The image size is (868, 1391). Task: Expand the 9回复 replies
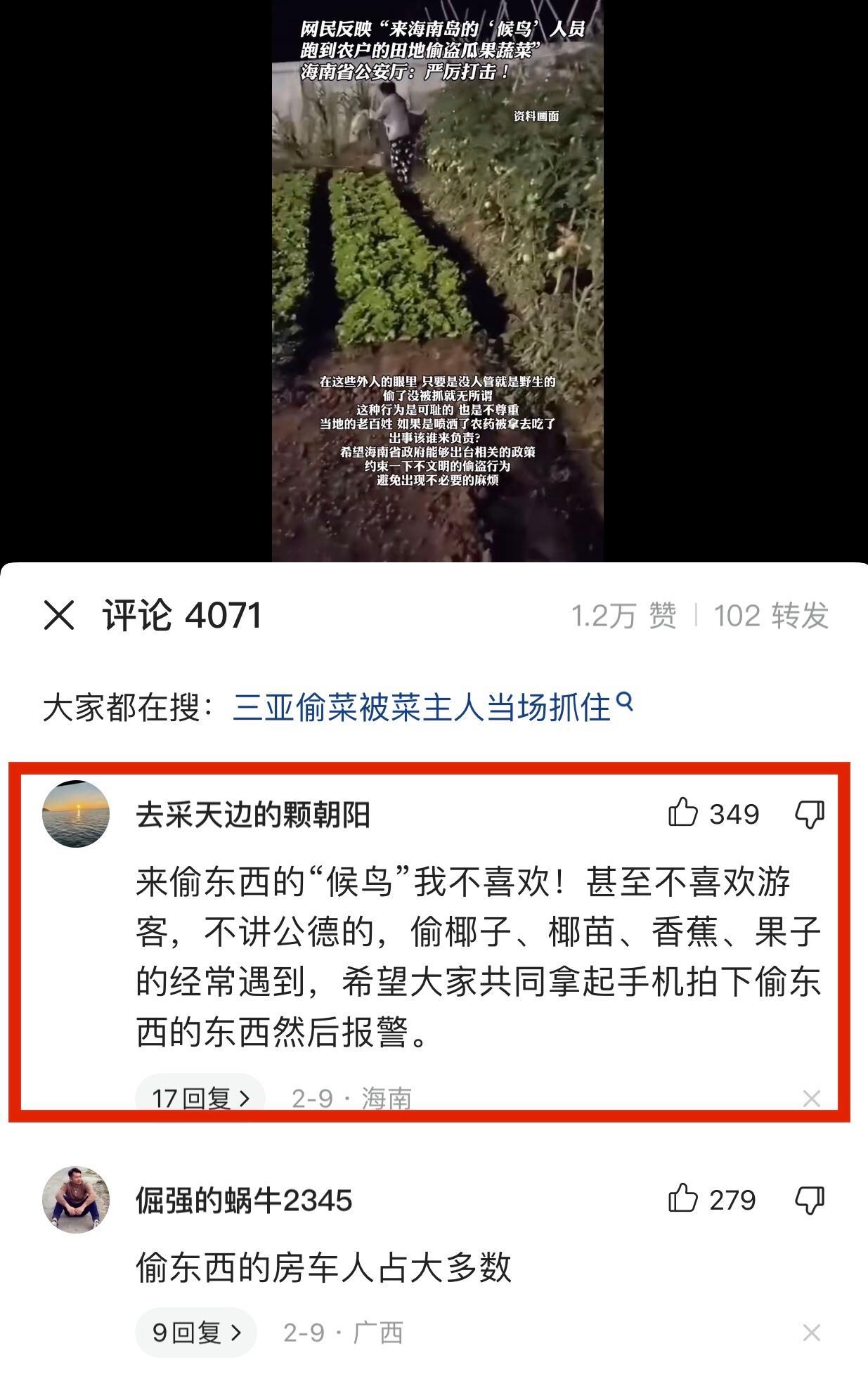coord(196,1332)
